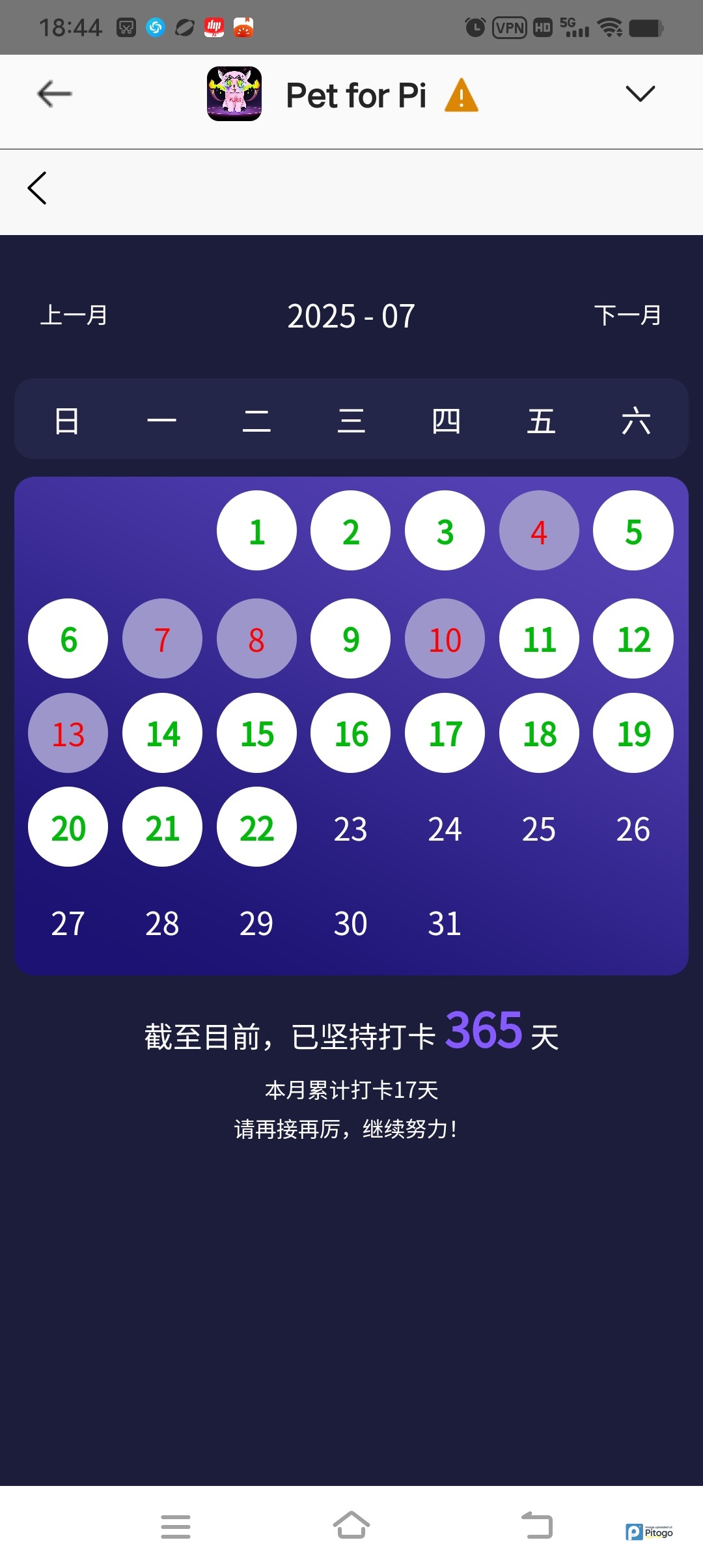Screen dimensions: 703x1568
Task: Select day 22 on the calendar
Action: [256, 828]
